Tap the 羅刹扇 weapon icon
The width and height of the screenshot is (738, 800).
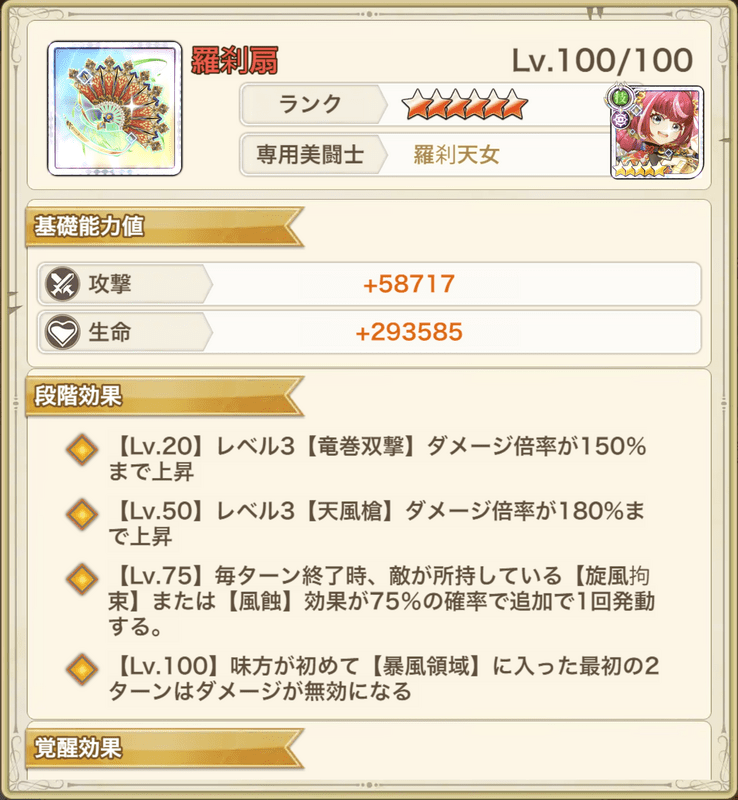tap(109, 109)
